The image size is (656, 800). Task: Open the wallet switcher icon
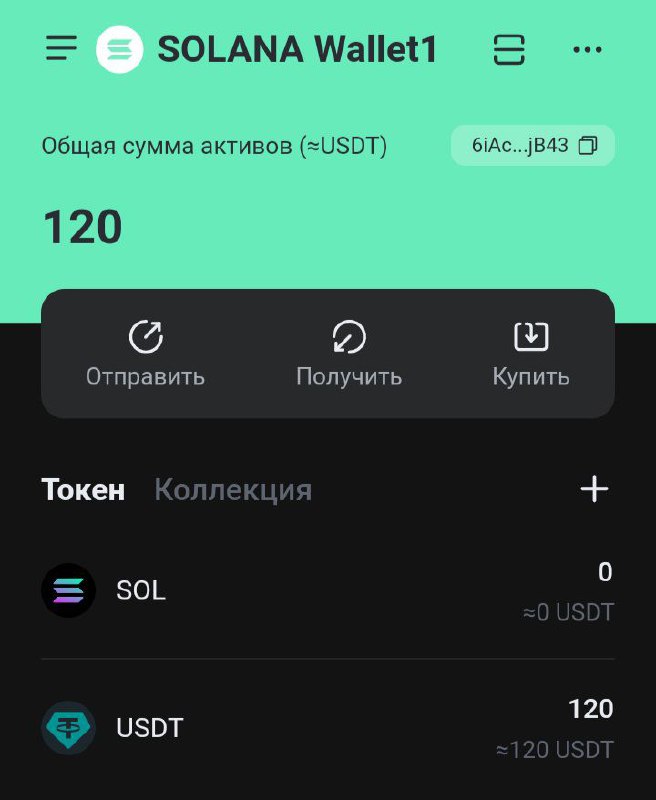509,49
